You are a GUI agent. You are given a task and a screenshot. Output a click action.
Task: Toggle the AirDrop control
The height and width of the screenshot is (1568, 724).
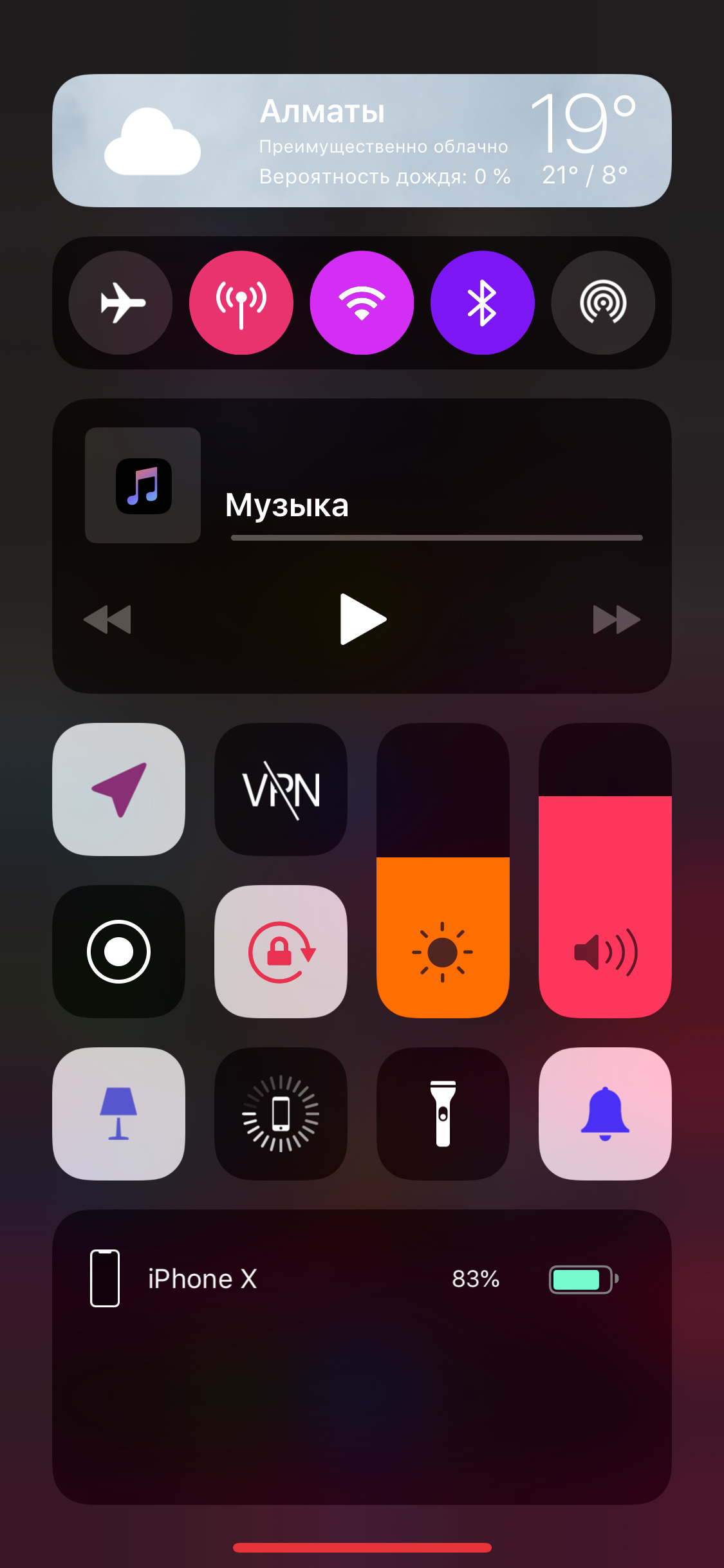[603, 303]
